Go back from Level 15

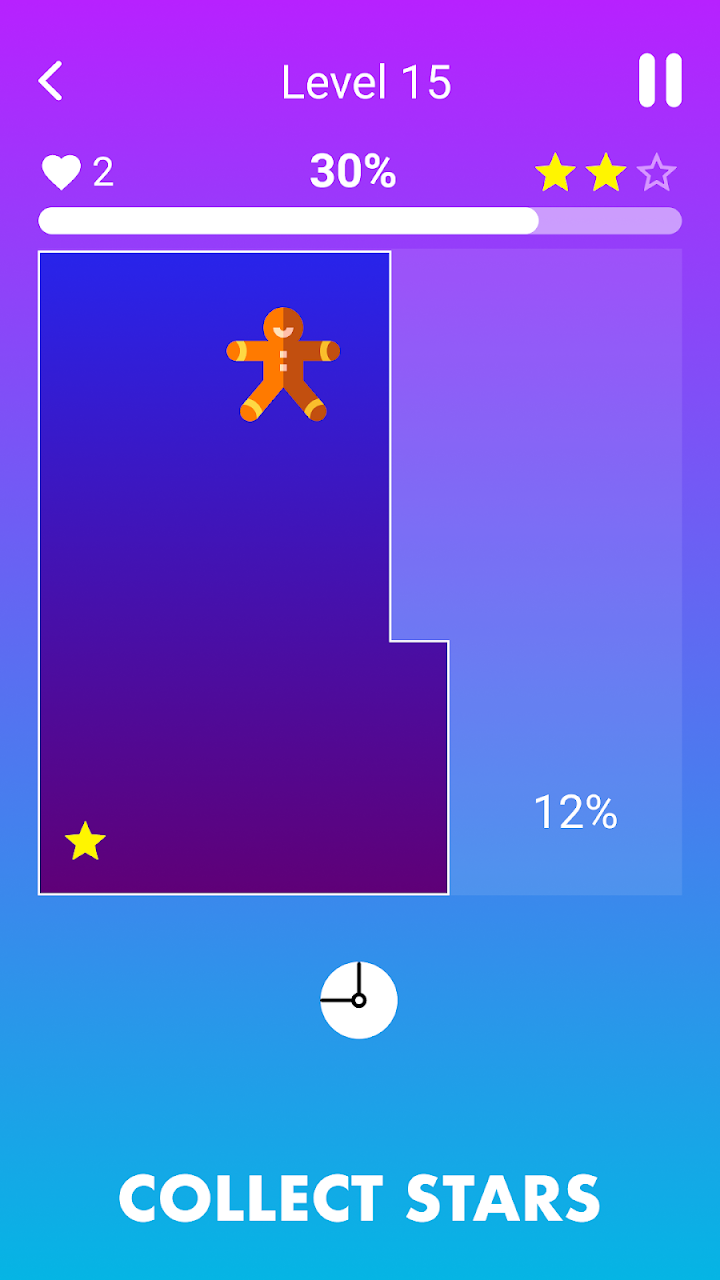[x=51, y=81]
